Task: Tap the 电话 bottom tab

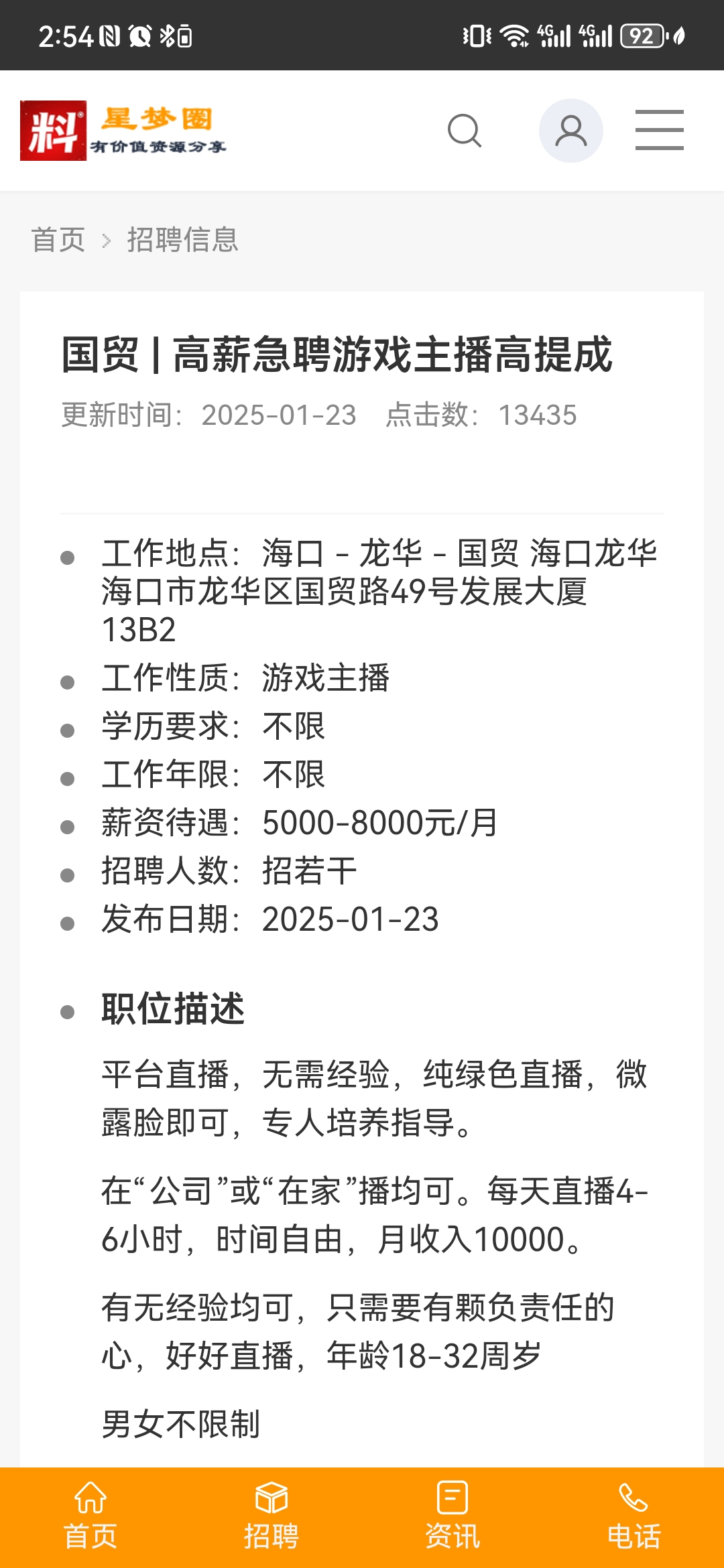Action: tap(633, 1517)
